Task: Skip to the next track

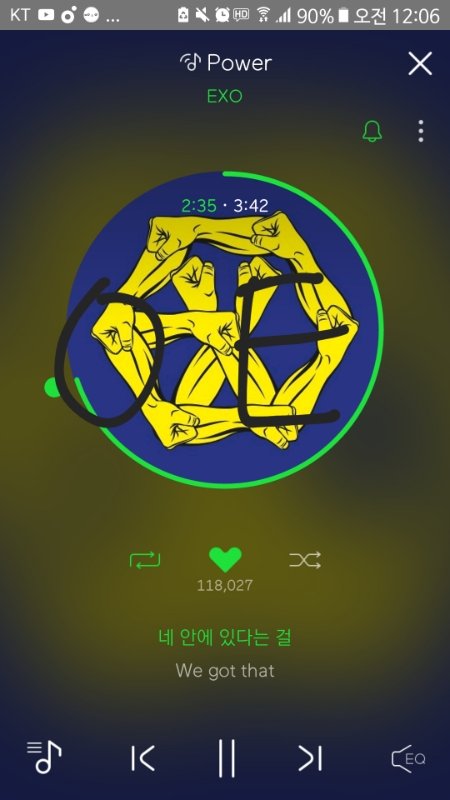Action: click(x=310, y=758)
